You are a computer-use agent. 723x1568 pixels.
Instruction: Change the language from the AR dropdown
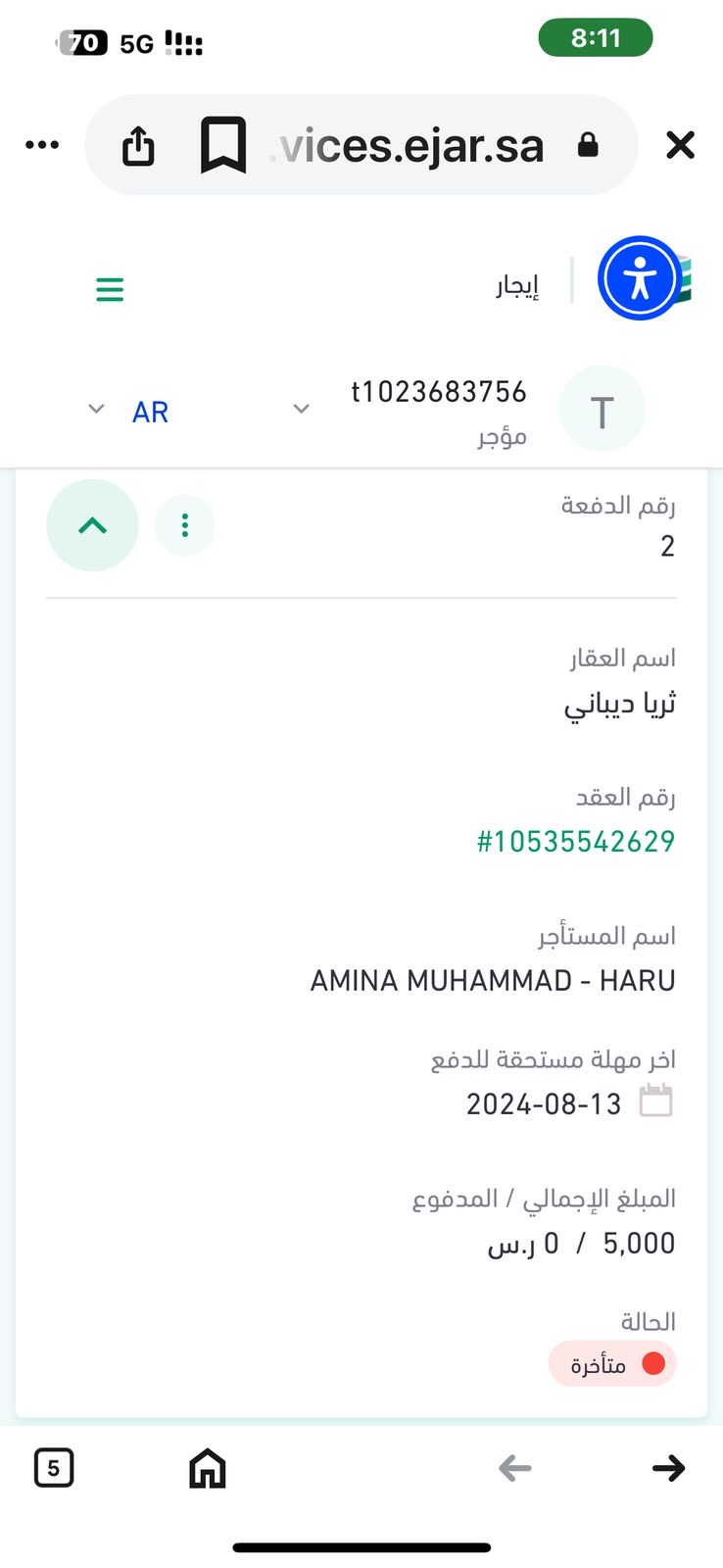(127, 411)
